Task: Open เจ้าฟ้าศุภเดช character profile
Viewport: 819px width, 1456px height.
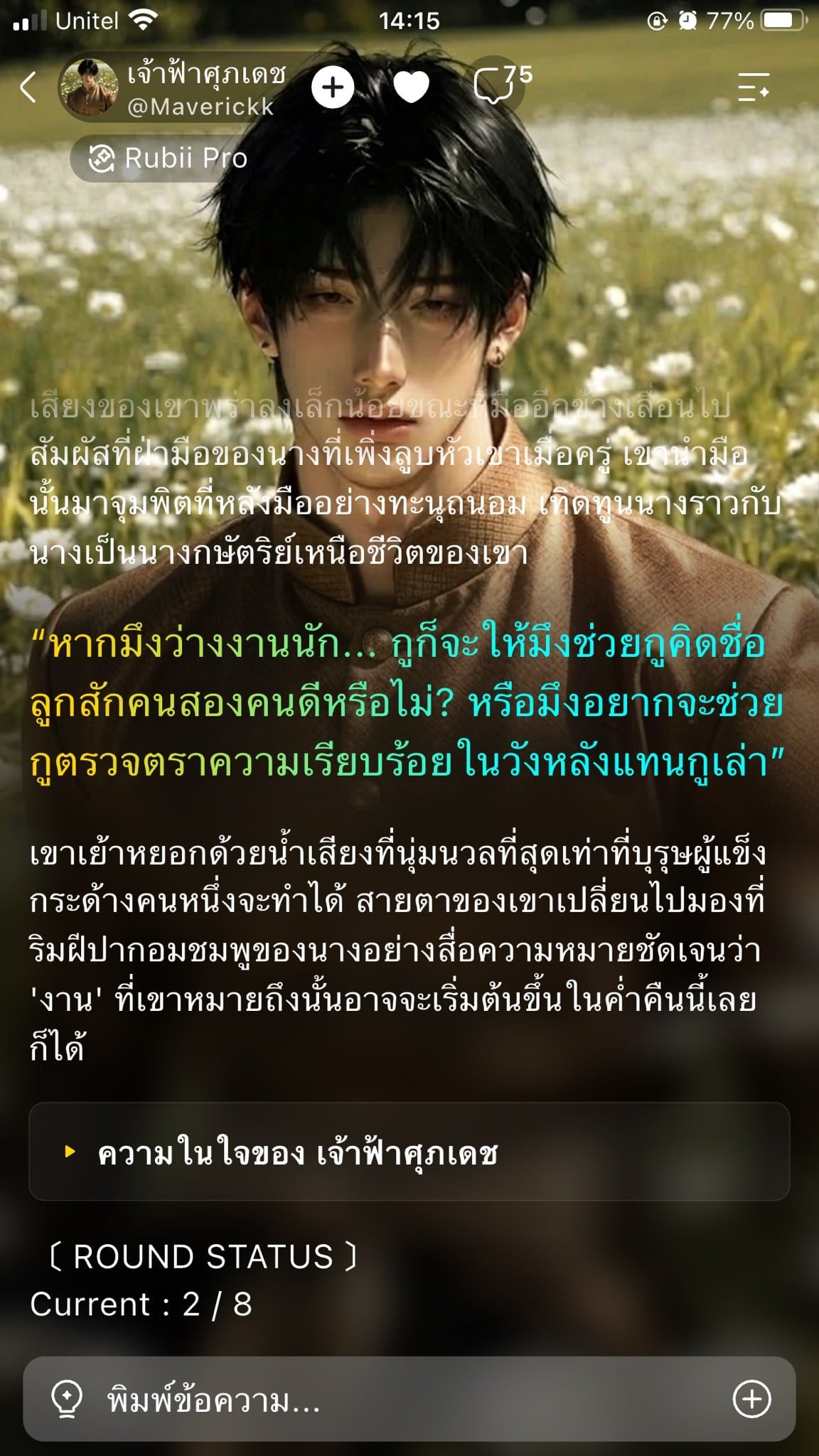Action: (174, 88)
